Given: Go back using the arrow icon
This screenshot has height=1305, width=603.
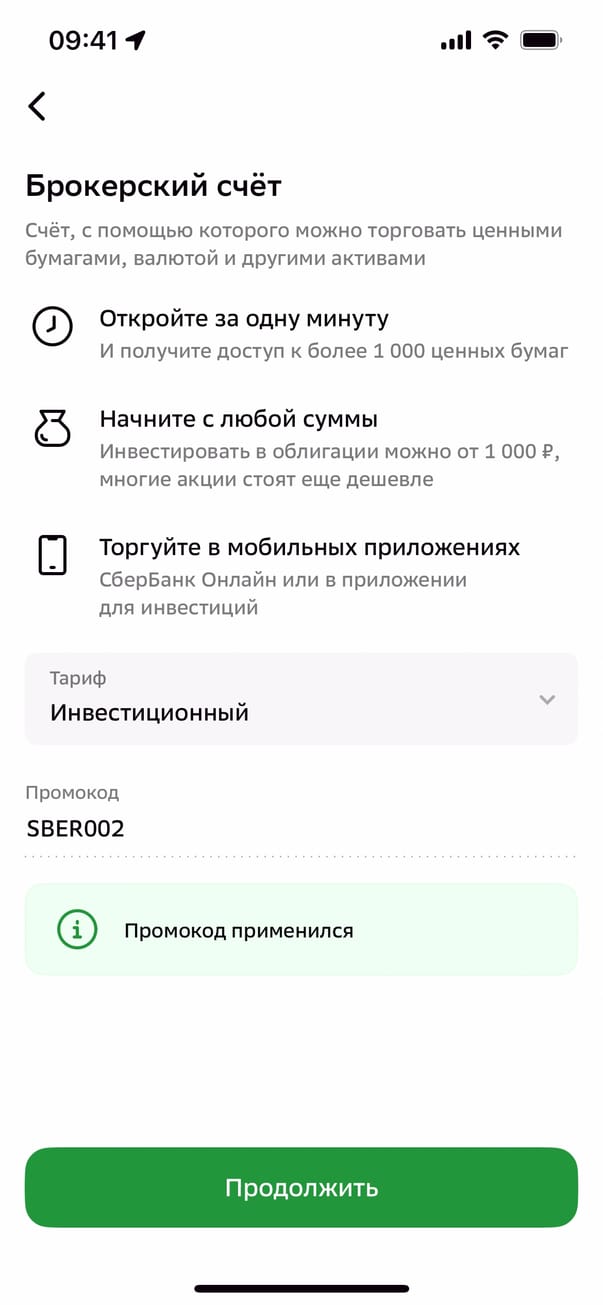Looking at the screenshot, I should [37, 106].
